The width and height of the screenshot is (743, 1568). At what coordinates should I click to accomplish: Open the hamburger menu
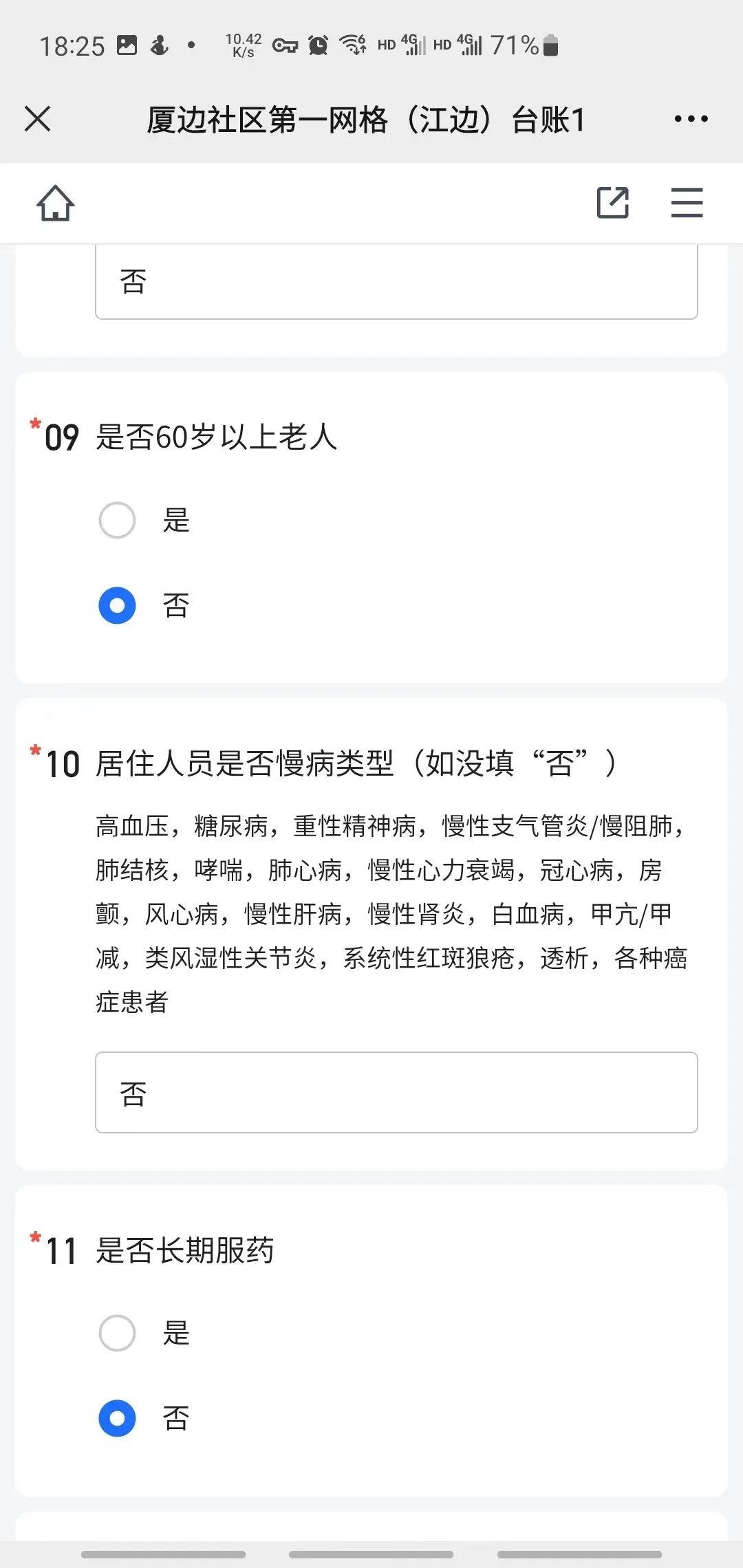(687, 203)
